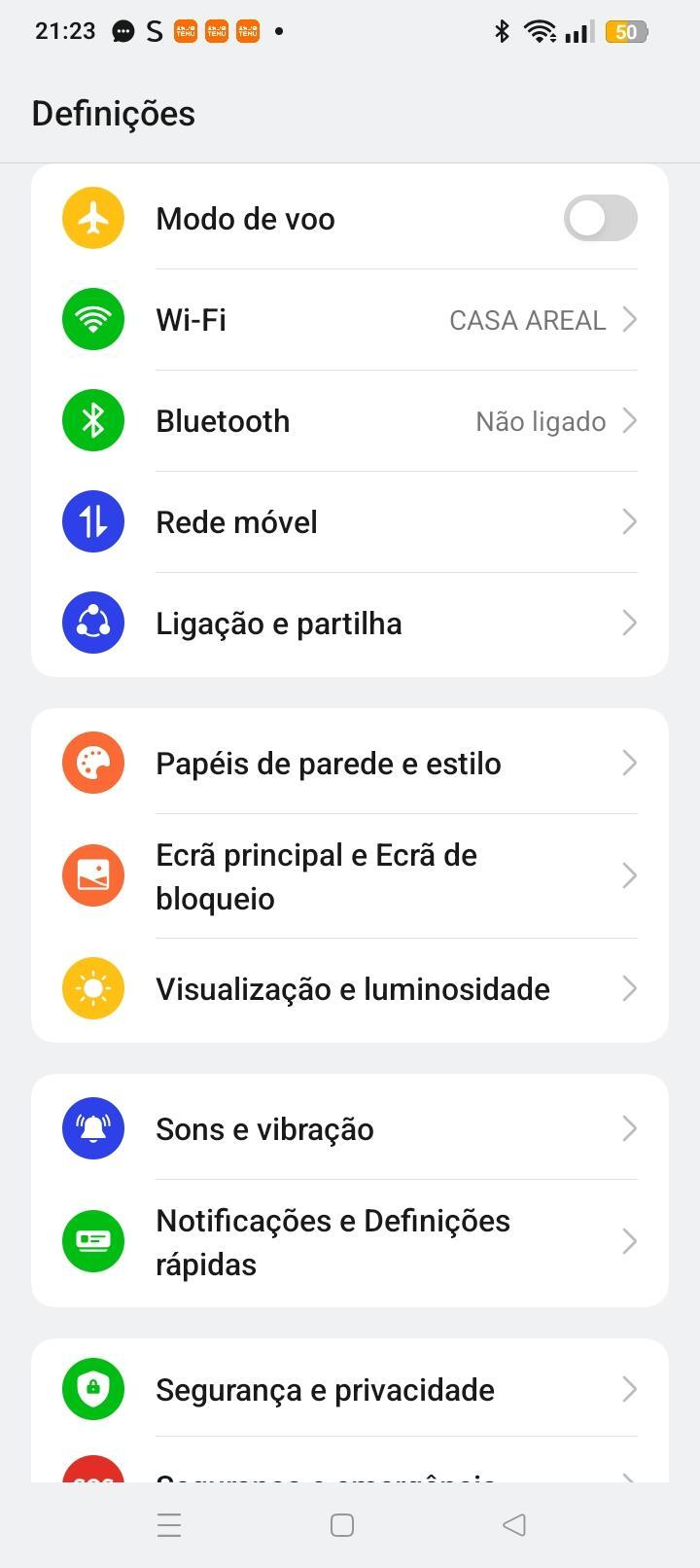Open Notificações e Definições rápidas

(x=350, y=1242)
